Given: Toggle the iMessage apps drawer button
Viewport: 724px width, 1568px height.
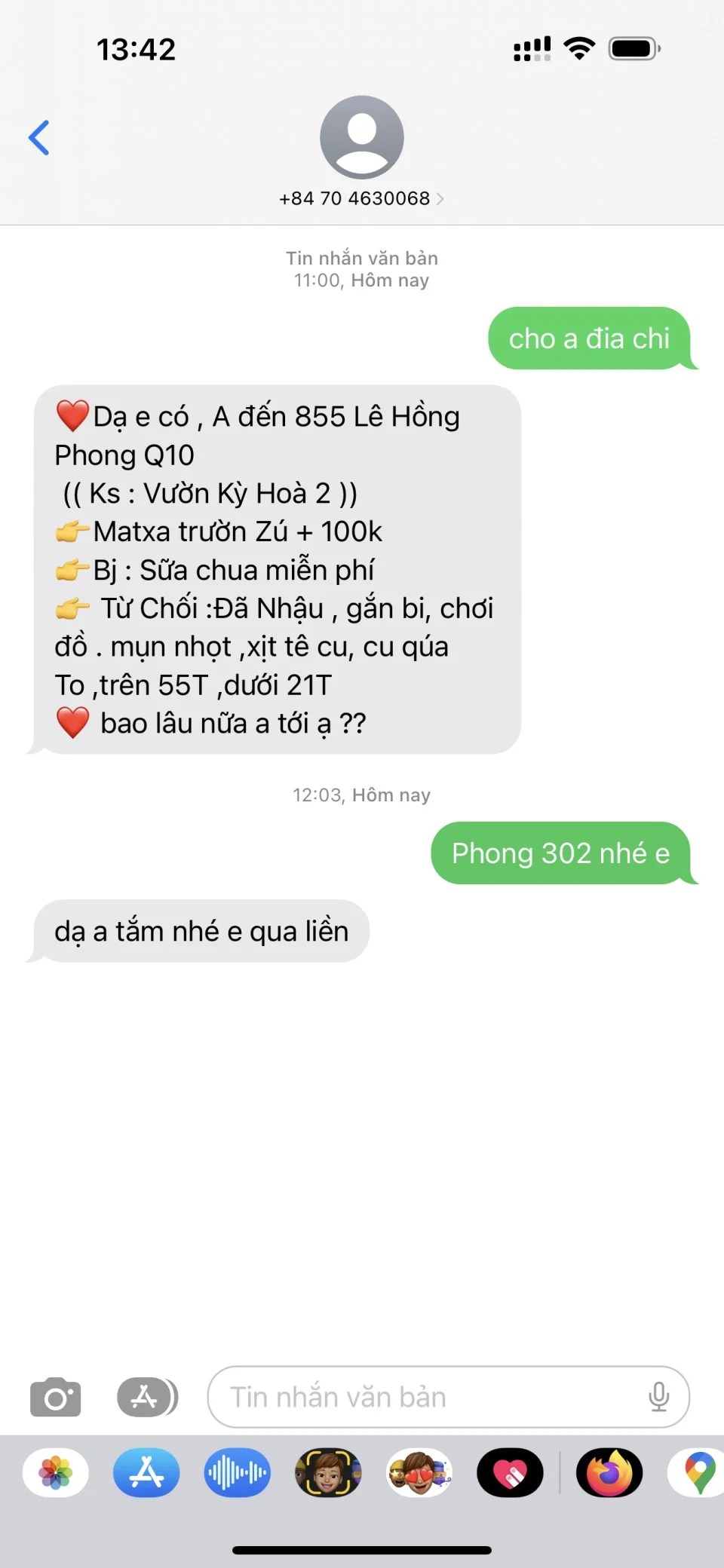Looking at the screenshot, I should click(x=147, y=1397).
